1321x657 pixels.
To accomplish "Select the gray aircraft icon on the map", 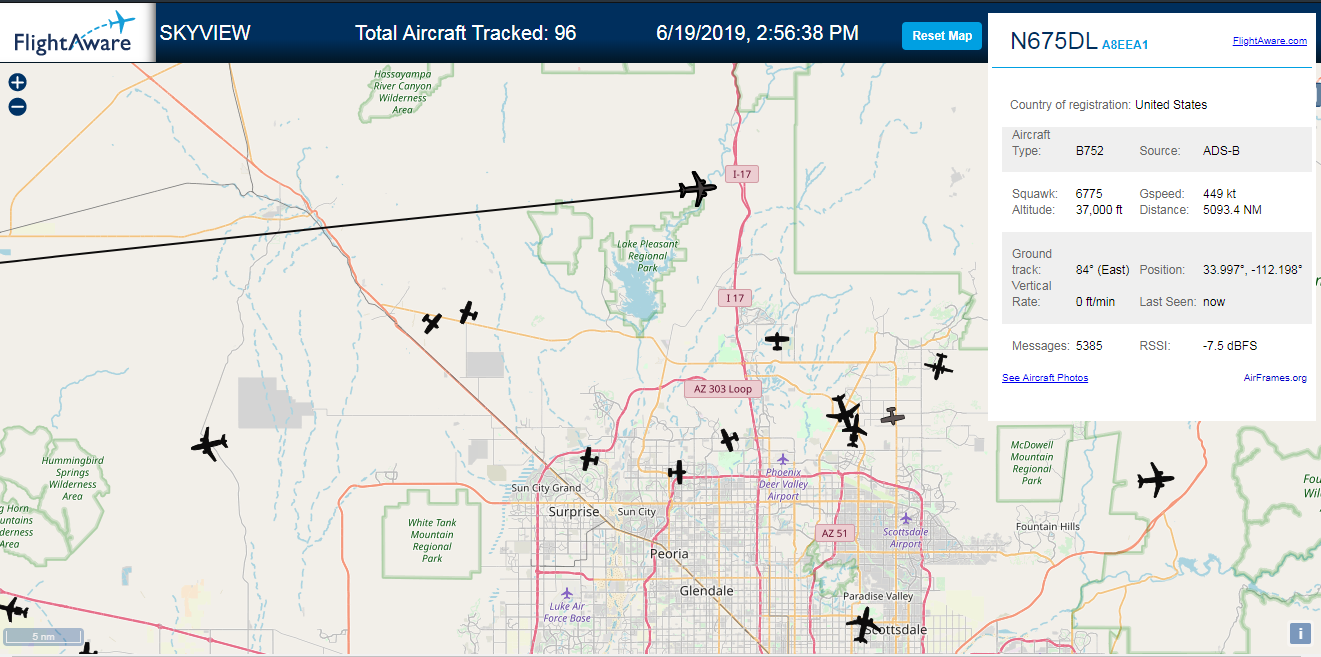I will [892, 416].
